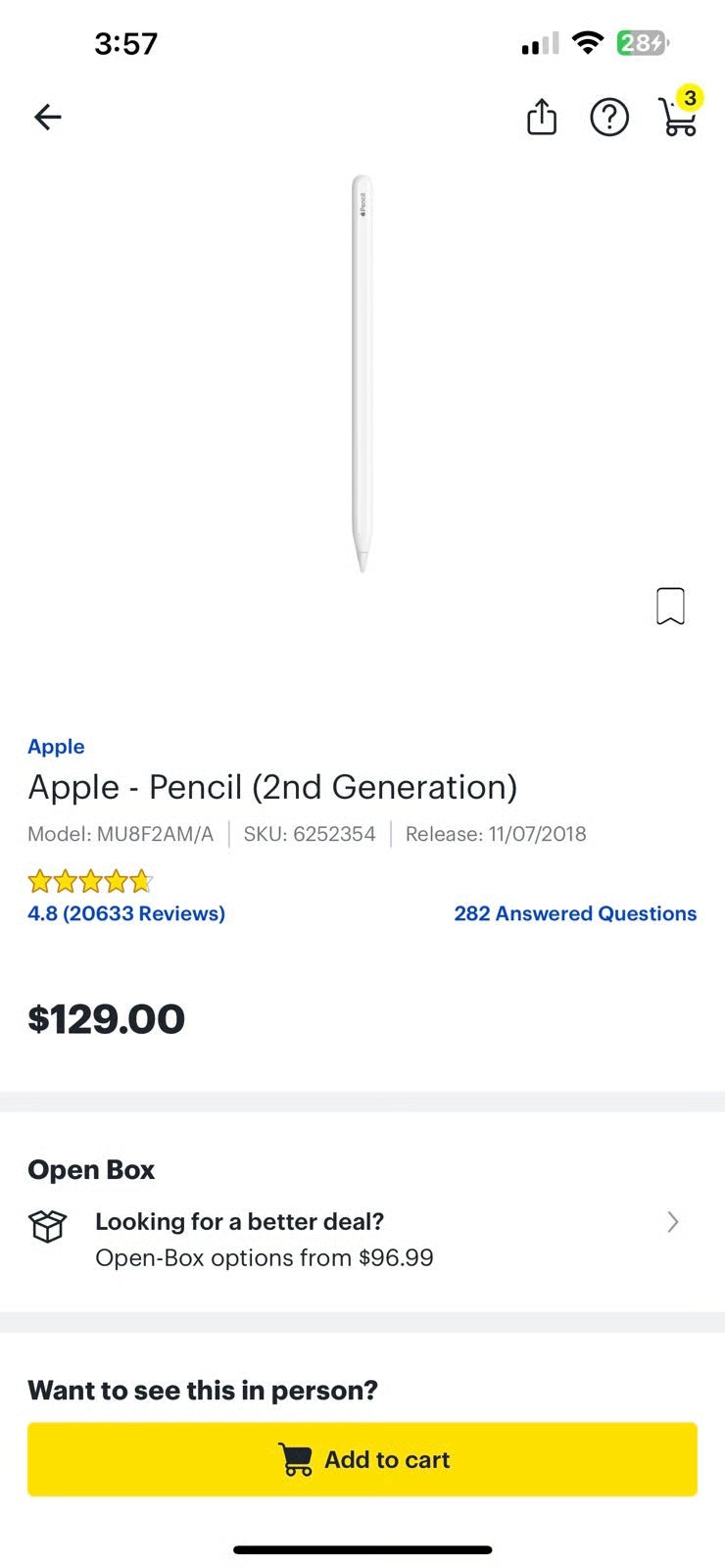Tap the back arrow to return
Viewport: 725px width, 1568px height.
(x=47, y=117)
